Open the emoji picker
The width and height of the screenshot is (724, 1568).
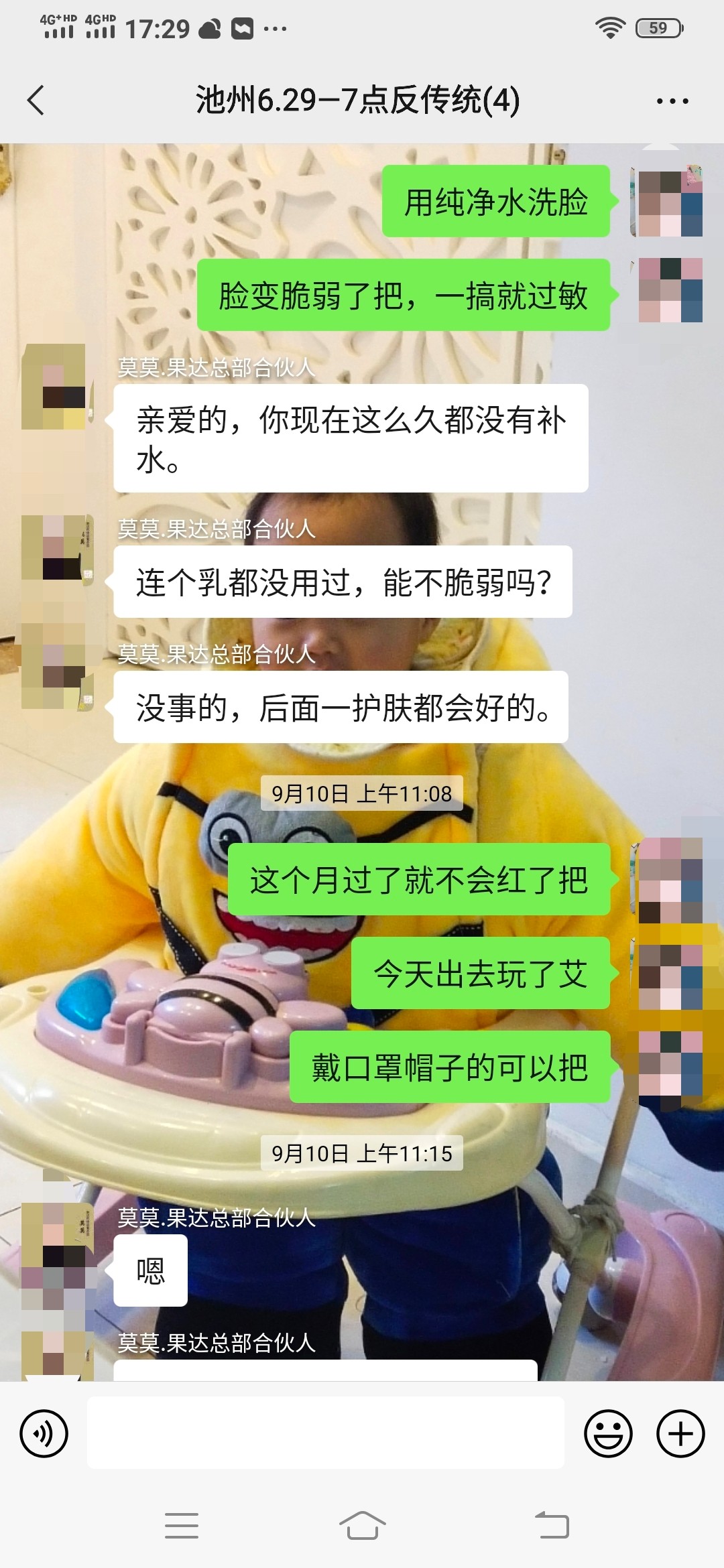608,1434
